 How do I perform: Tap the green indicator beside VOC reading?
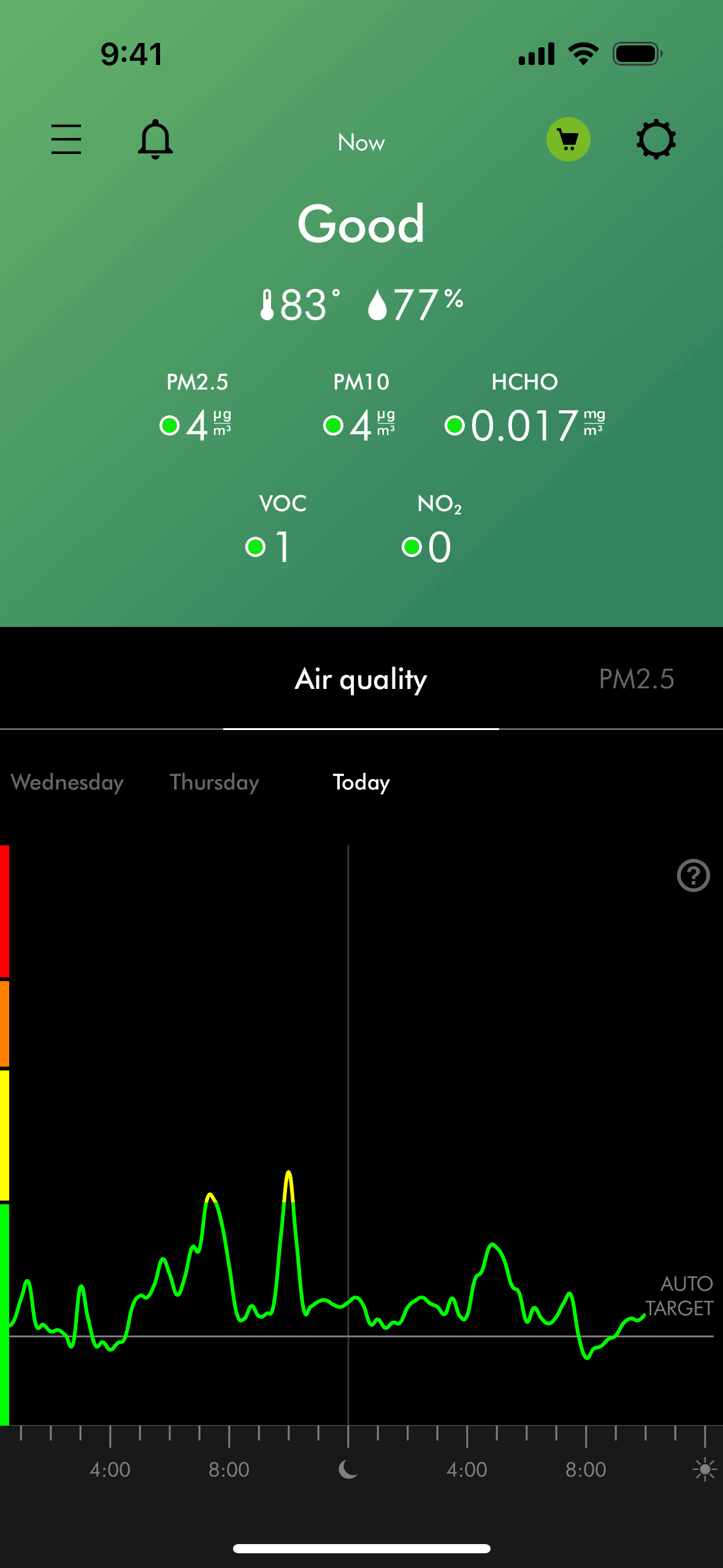pyautogui.click(x=256, y=545)
